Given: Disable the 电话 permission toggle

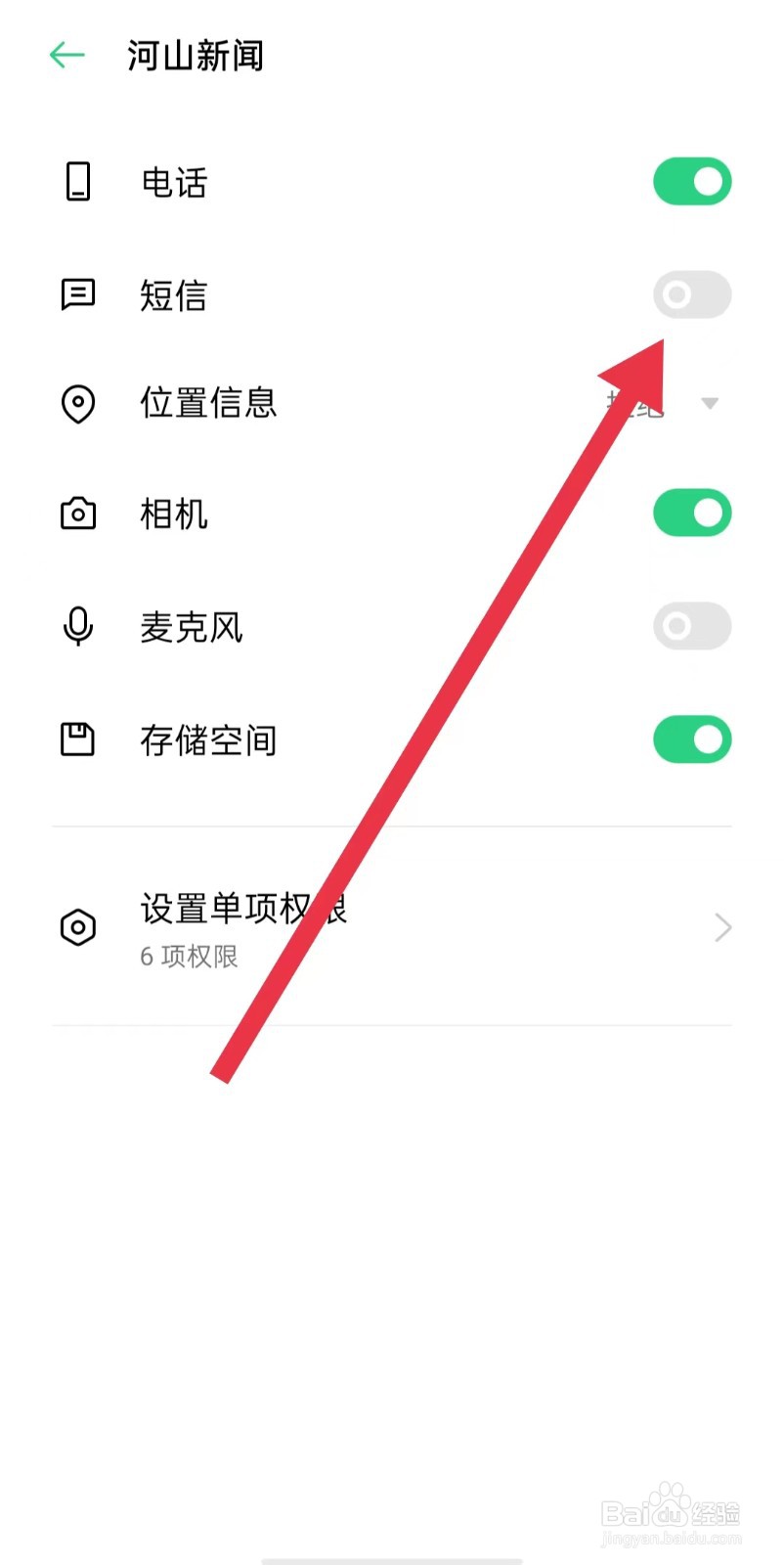Looking at the screenshot, I should (x=691, y=181).
